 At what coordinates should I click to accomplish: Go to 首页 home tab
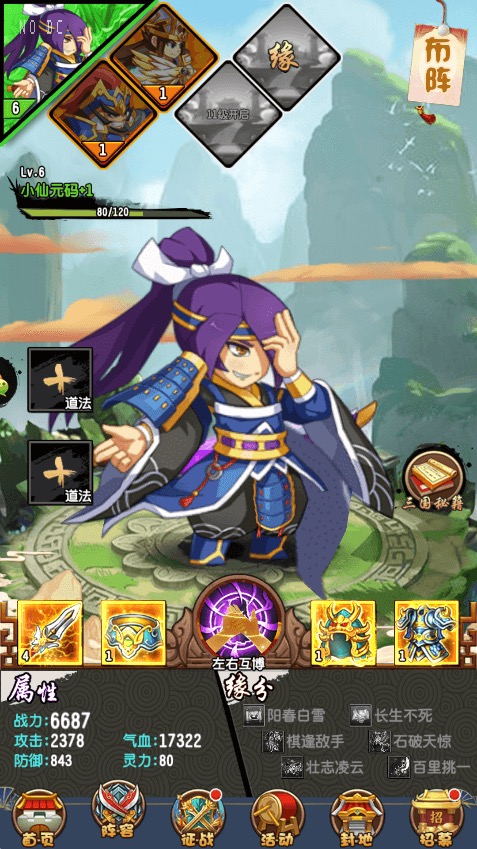click(38, 818)
